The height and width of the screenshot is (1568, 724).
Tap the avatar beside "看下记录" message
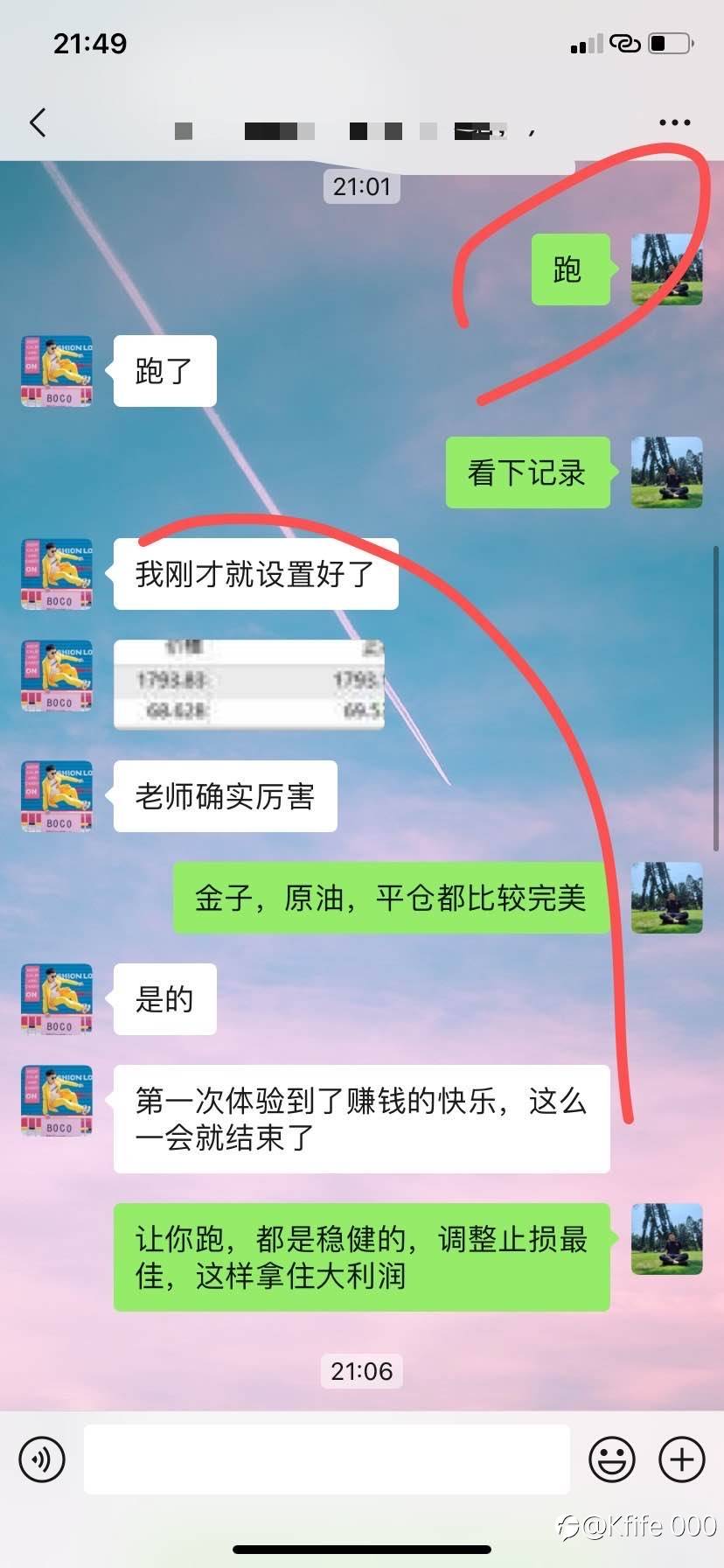666,472
